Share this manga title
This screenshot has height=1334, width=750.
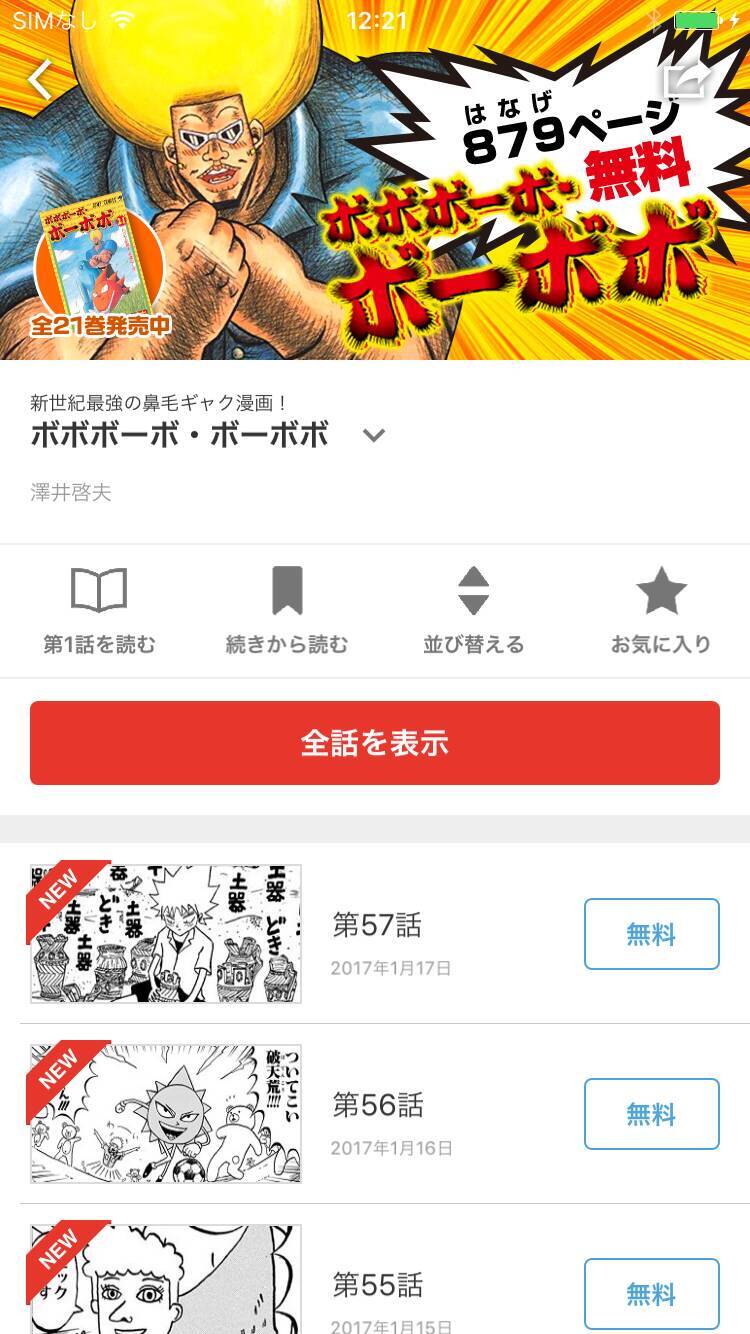pos(687,80)
